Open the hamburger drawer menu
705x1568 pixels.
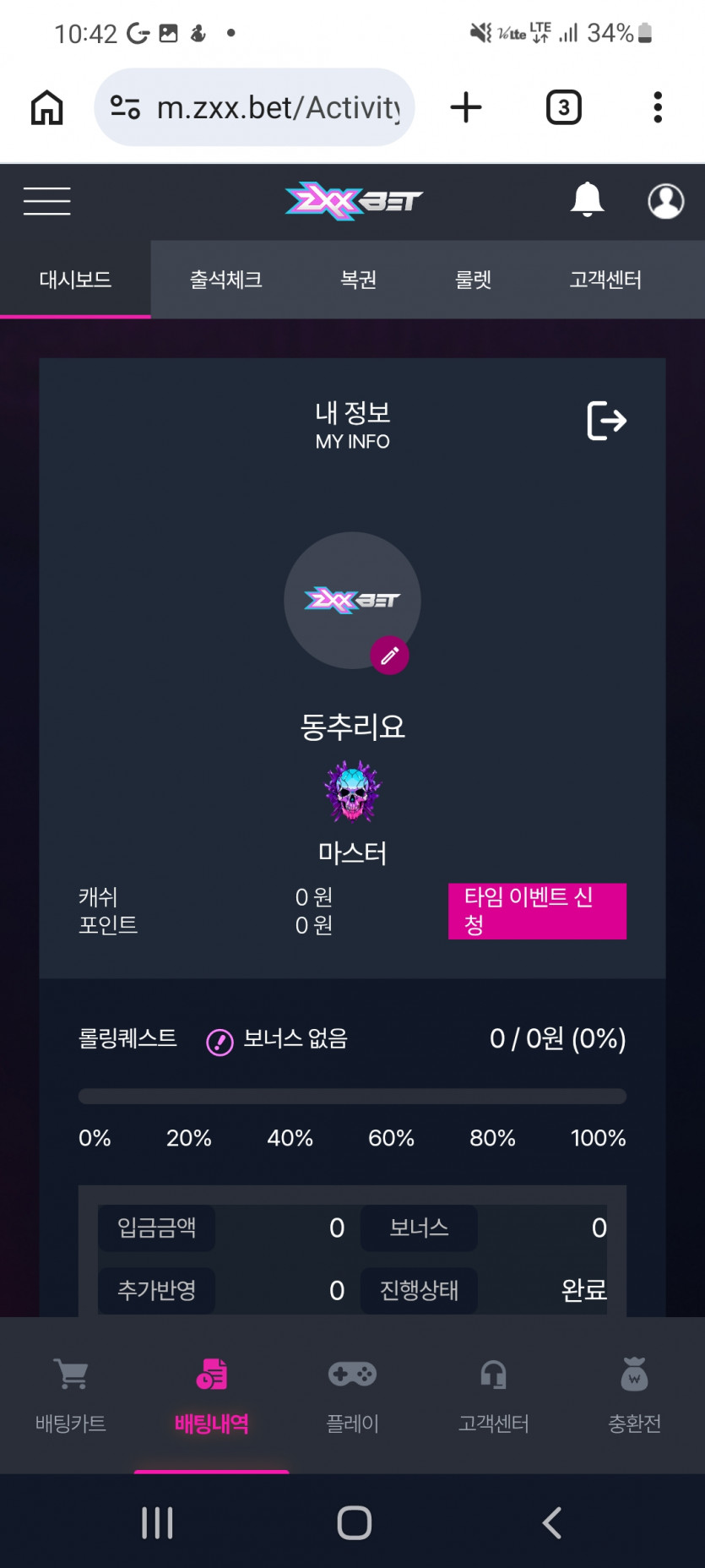(46, 201)
